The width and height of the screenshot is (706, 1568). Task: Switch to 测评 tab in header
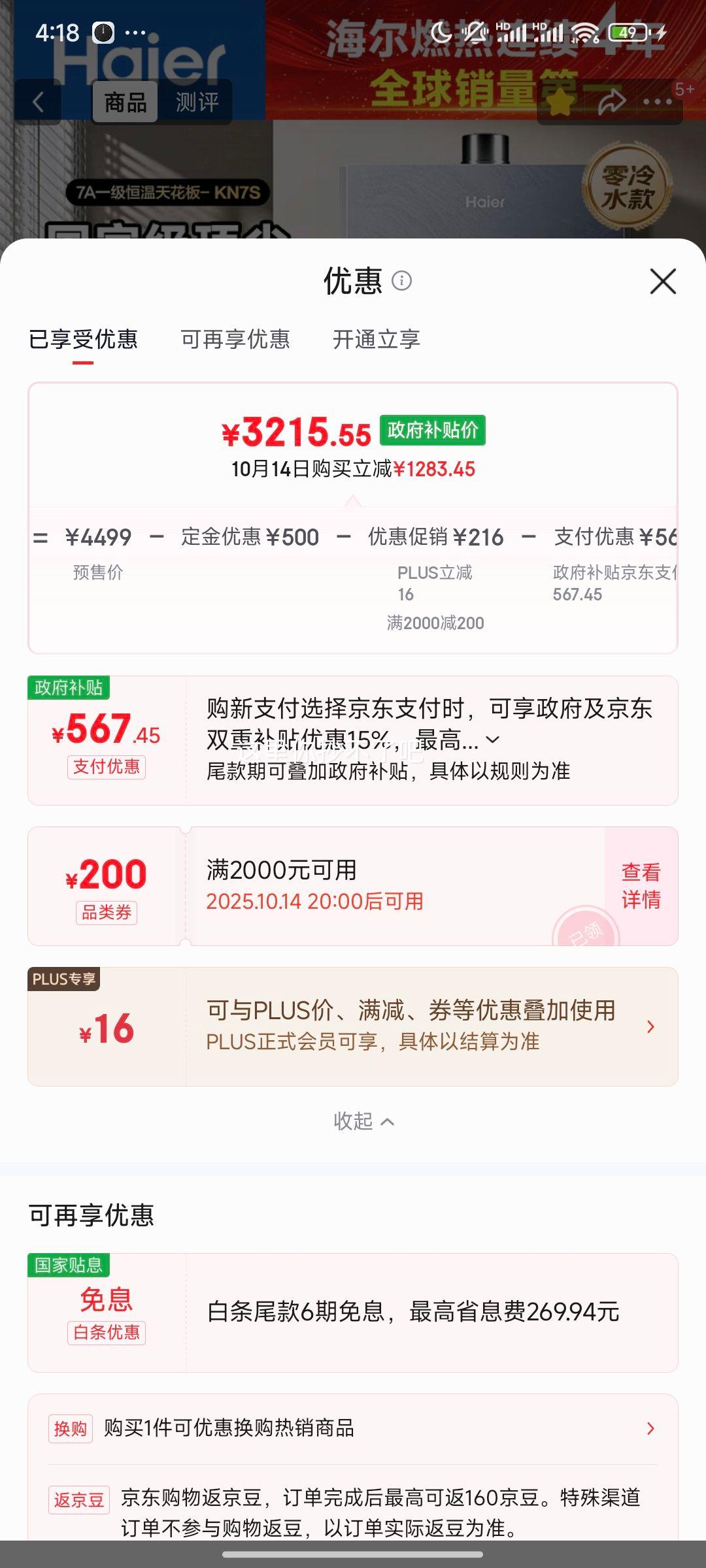[x=197, y=102]
